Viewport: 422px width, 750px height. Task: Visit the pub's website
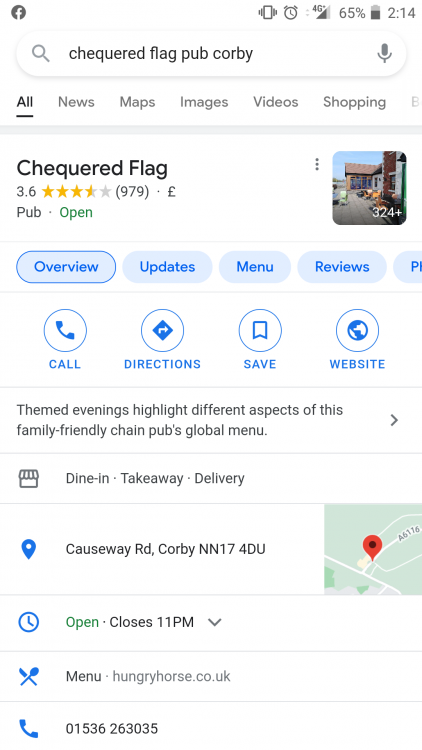coord(357,340)
